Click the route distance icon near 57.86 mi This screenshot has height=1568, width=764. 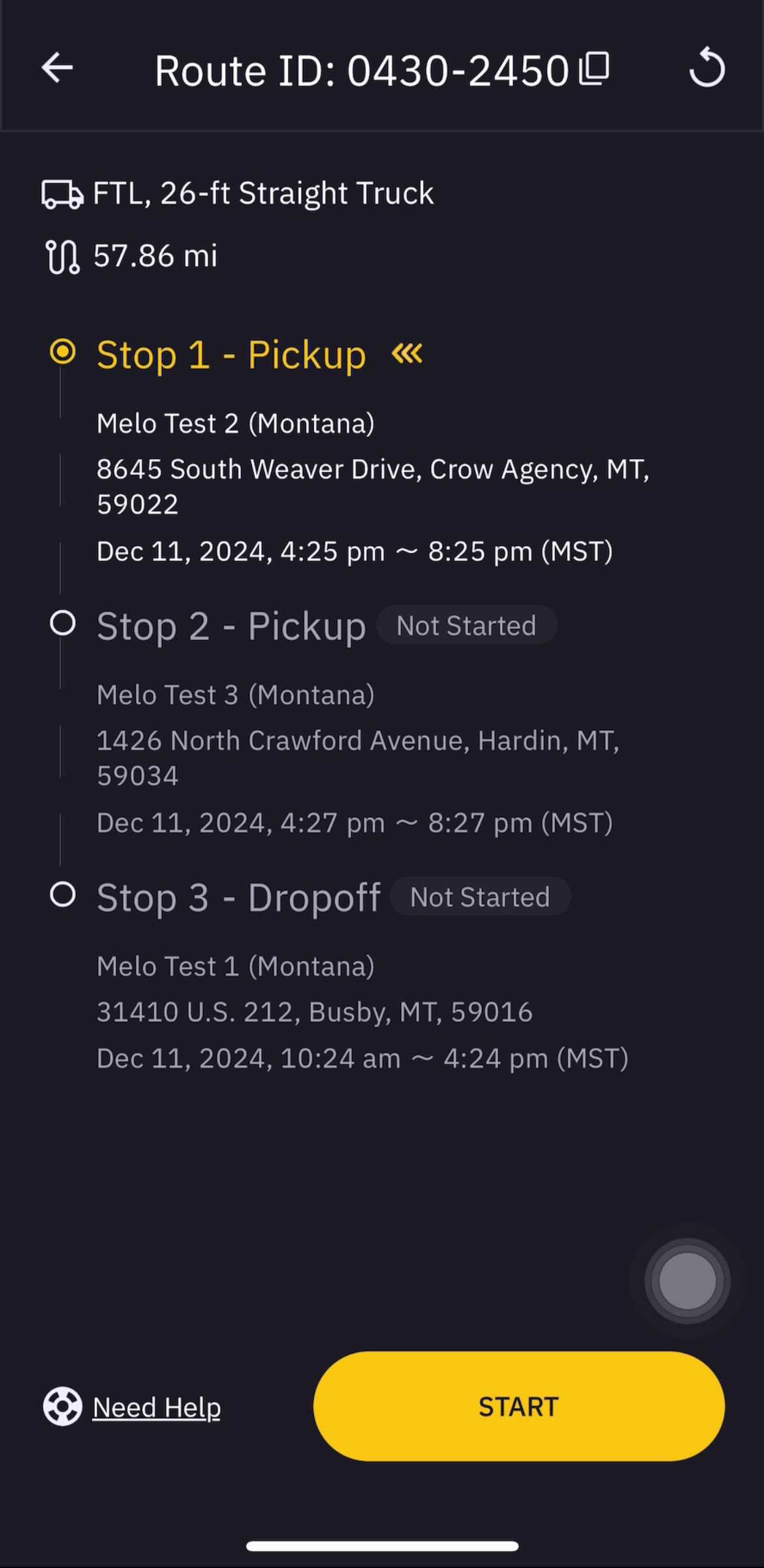click(63, 255)
